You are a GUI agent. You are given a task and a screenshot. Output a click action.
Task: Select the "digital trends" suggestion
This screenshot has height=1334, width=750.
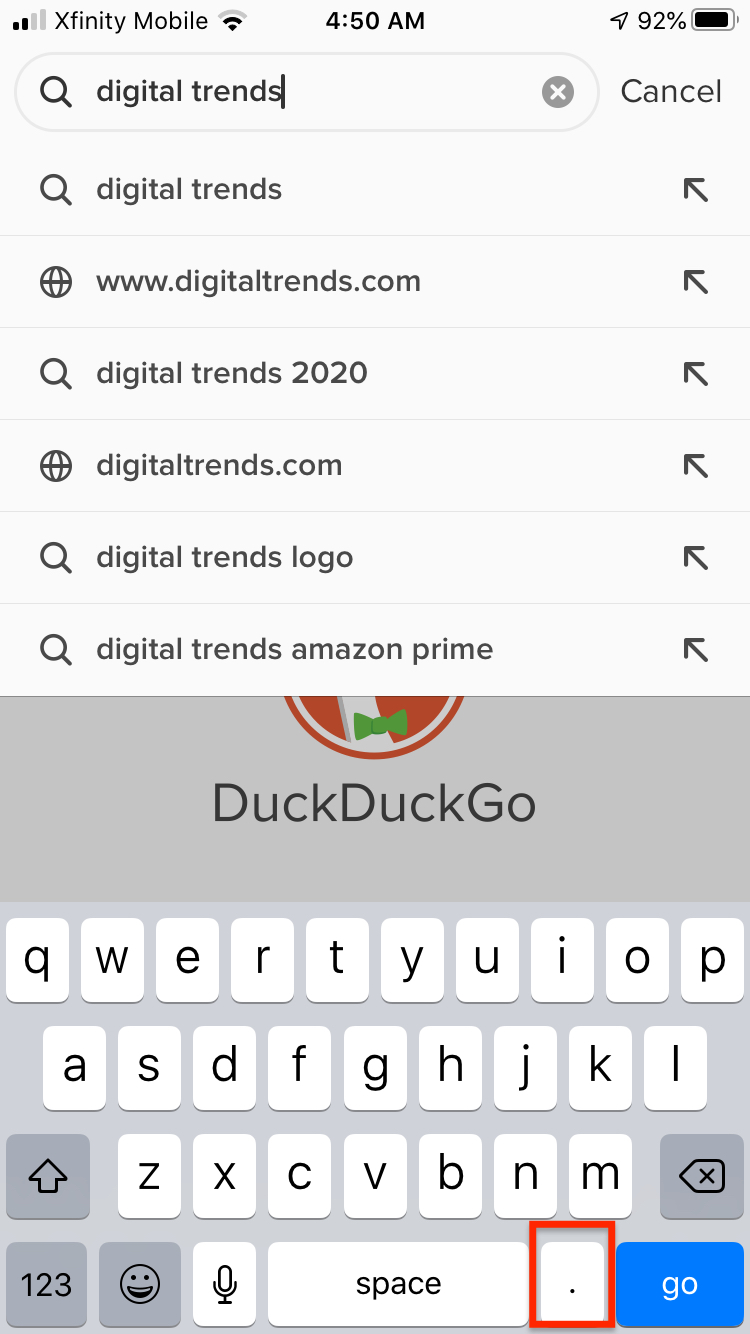tap(375, 189)
